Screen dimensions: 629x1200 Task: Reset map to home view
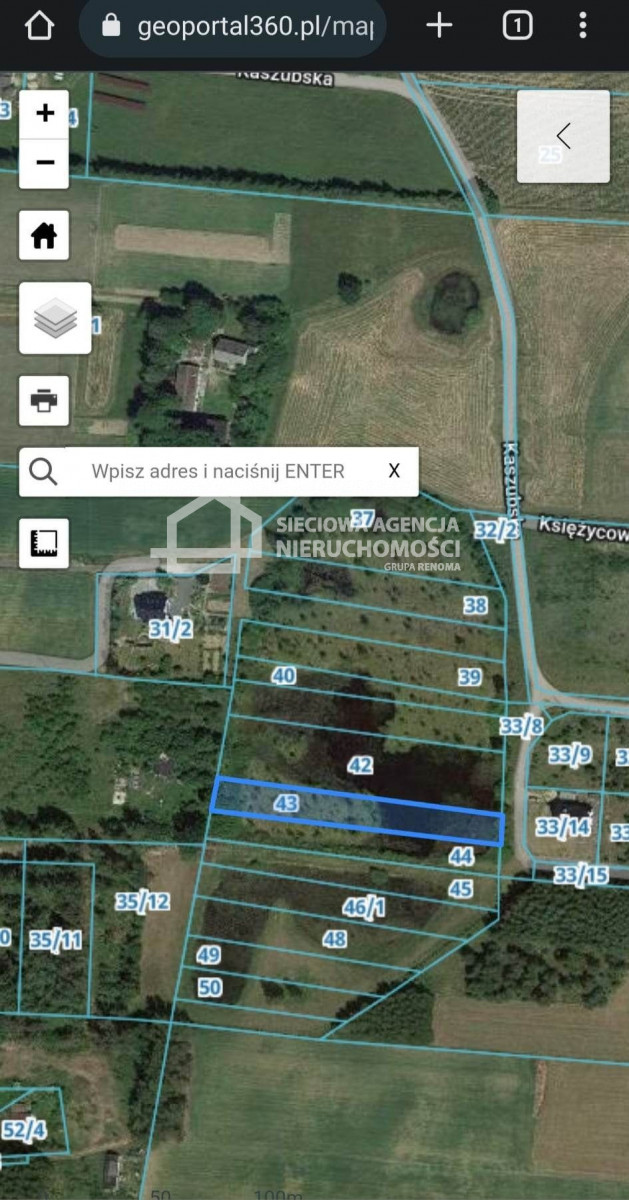[x=44, y=236]
